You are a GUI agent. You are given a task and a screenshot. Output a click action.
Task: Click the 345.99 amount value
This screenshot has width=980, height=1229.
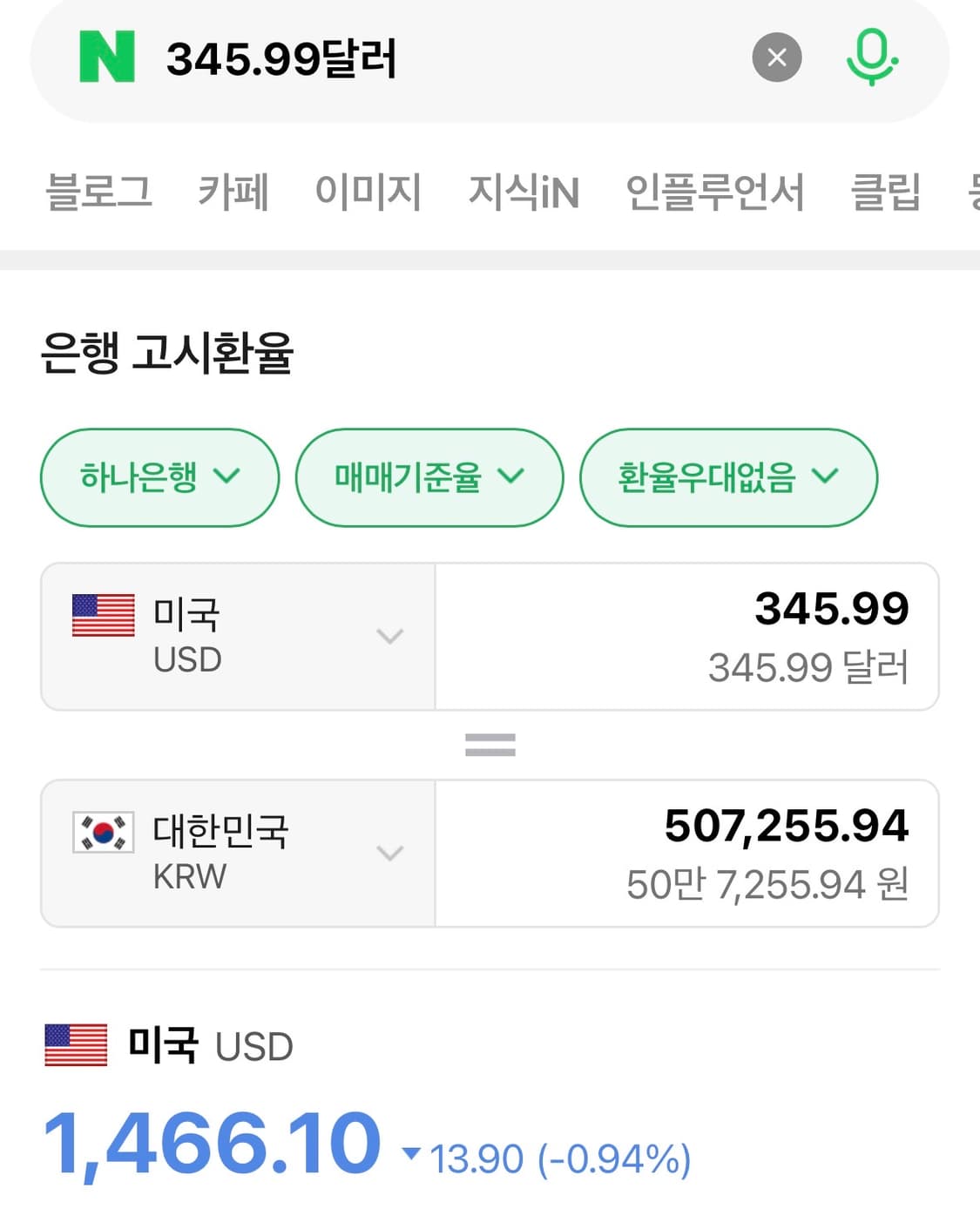pos(833,609)
